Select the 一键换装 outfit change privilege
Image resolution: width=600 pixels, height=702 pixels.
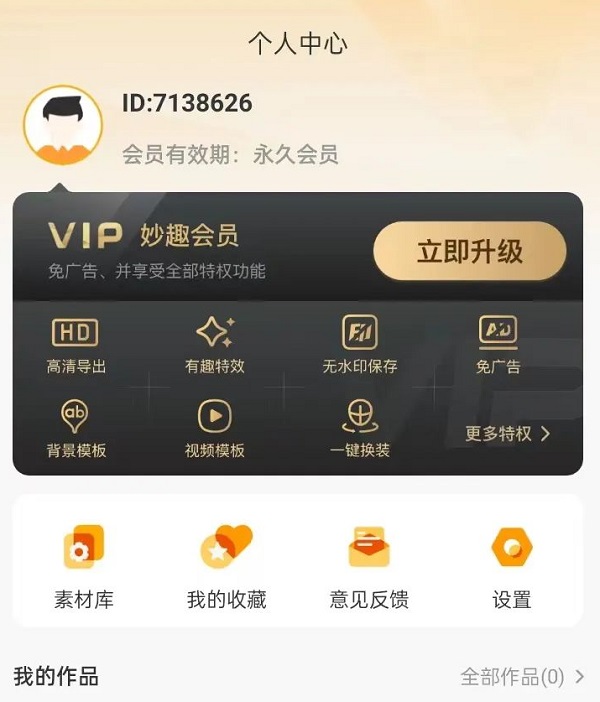pos(359,428)
